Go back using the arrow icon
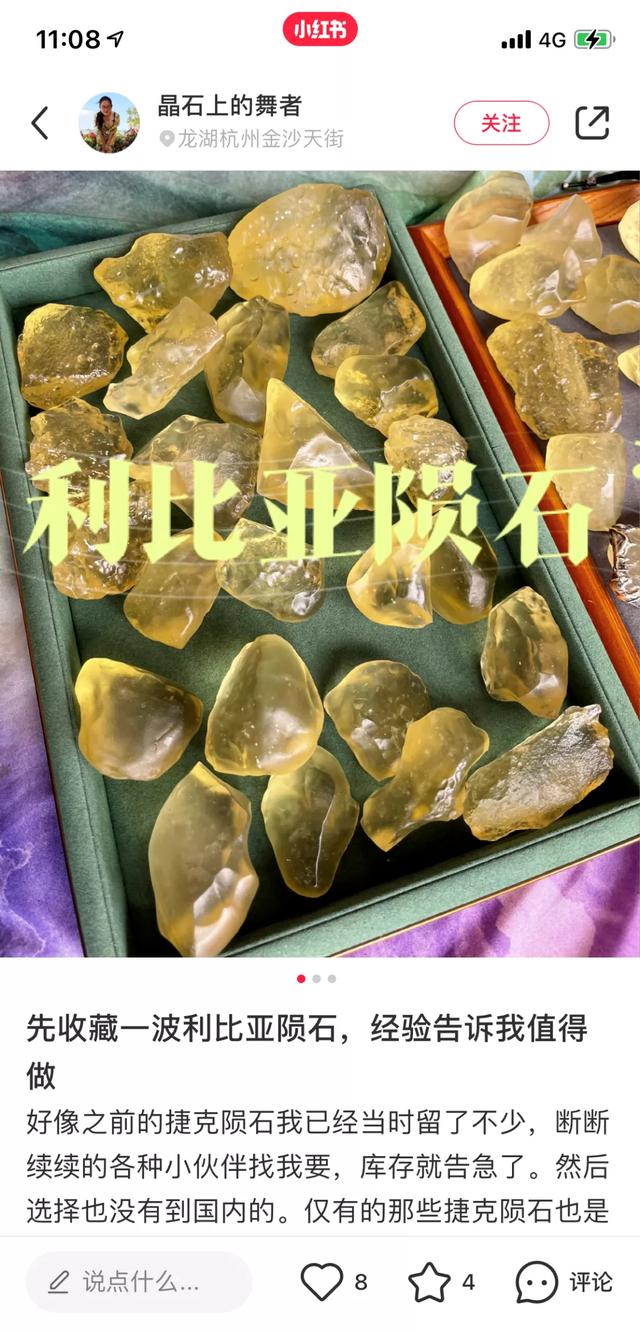Screen dimensions: 640x1332 [x=40, y=123]
